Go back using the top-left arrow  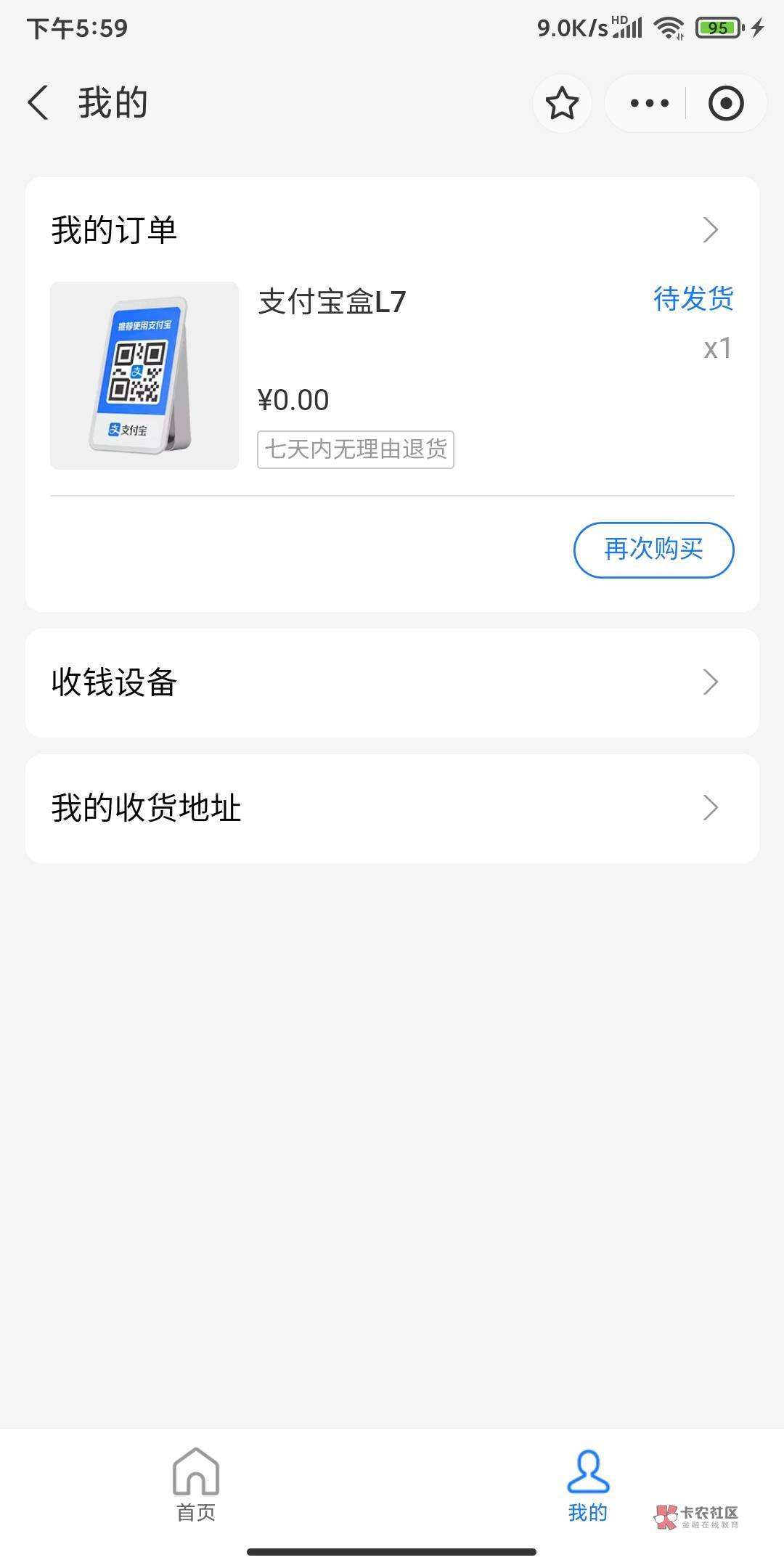[38, 102]
